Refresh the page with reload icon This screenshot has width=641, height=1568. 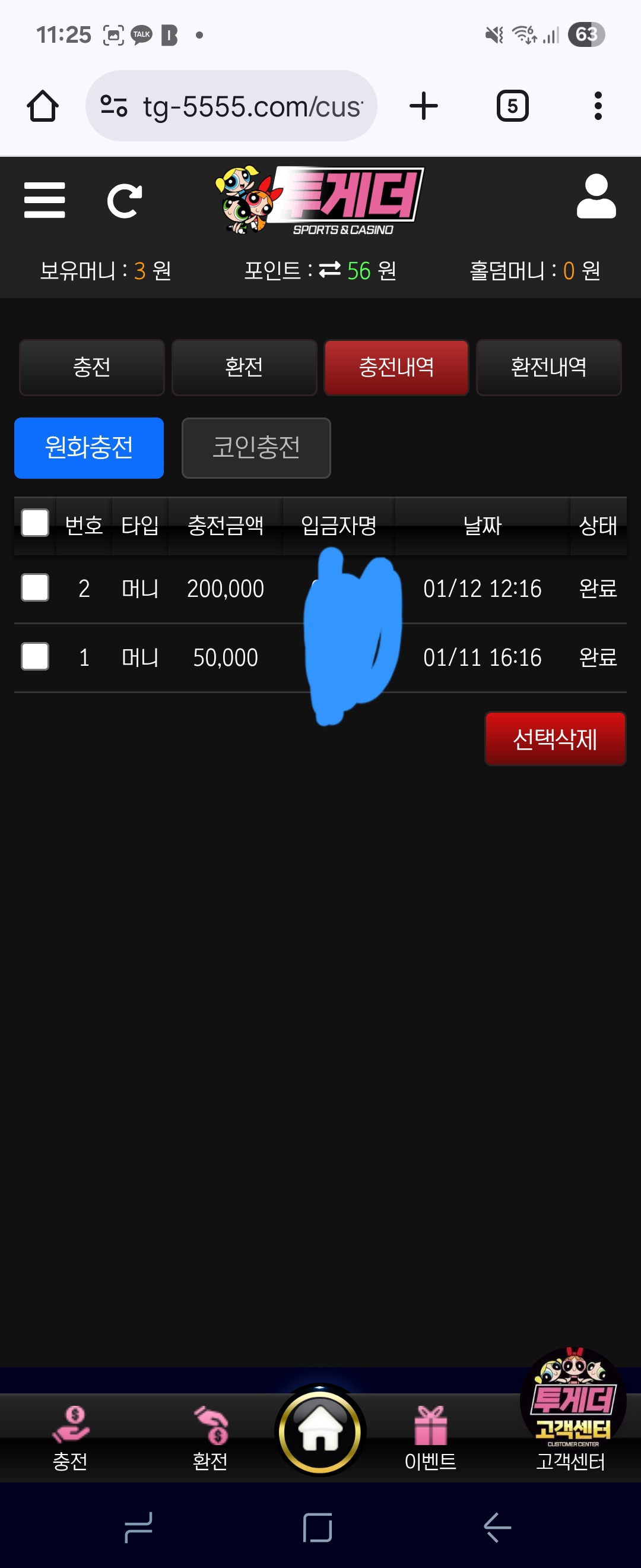pos(124,201)
